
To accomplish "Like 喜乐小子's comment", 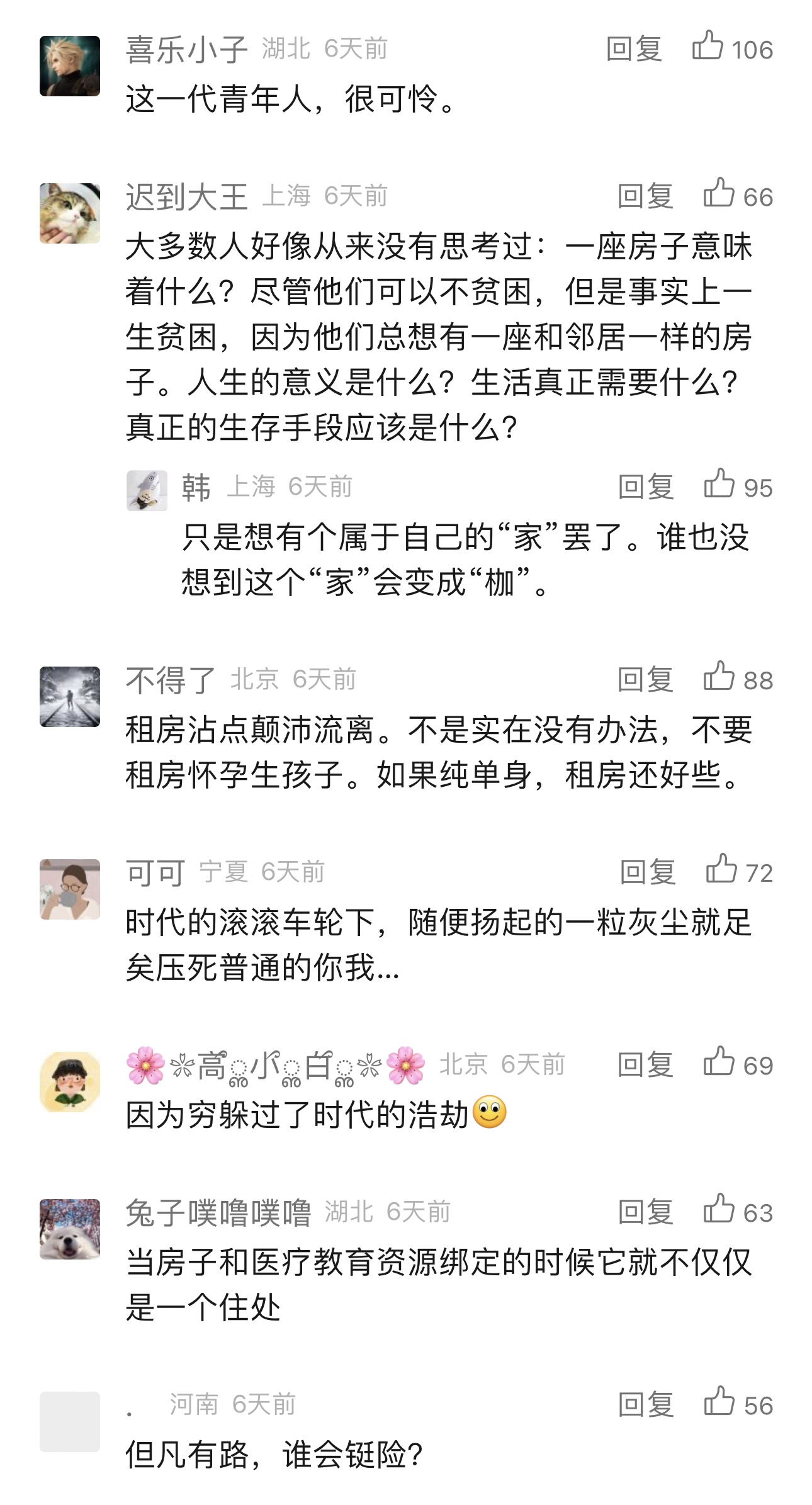I will pyautogui.click(x=708, y=47).
